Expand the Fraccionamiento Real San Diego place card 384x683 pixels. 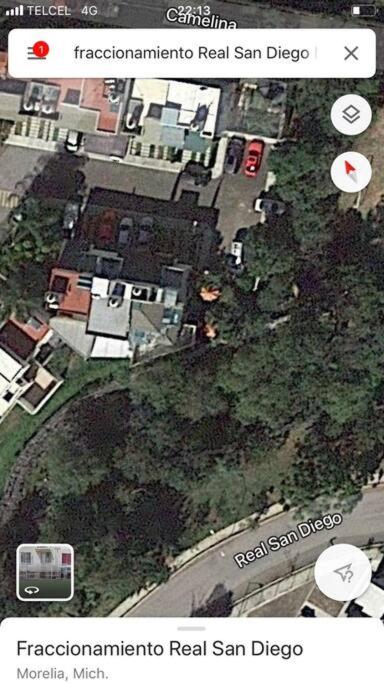192,650
